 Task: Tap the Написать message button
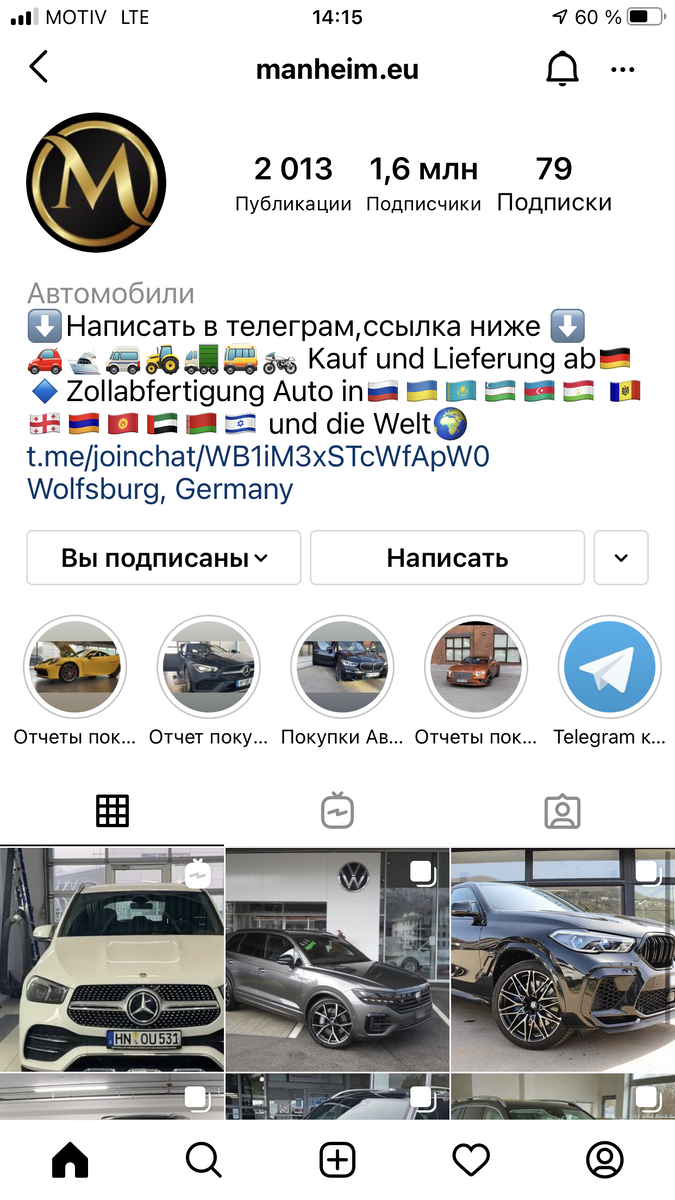point(447,558)
